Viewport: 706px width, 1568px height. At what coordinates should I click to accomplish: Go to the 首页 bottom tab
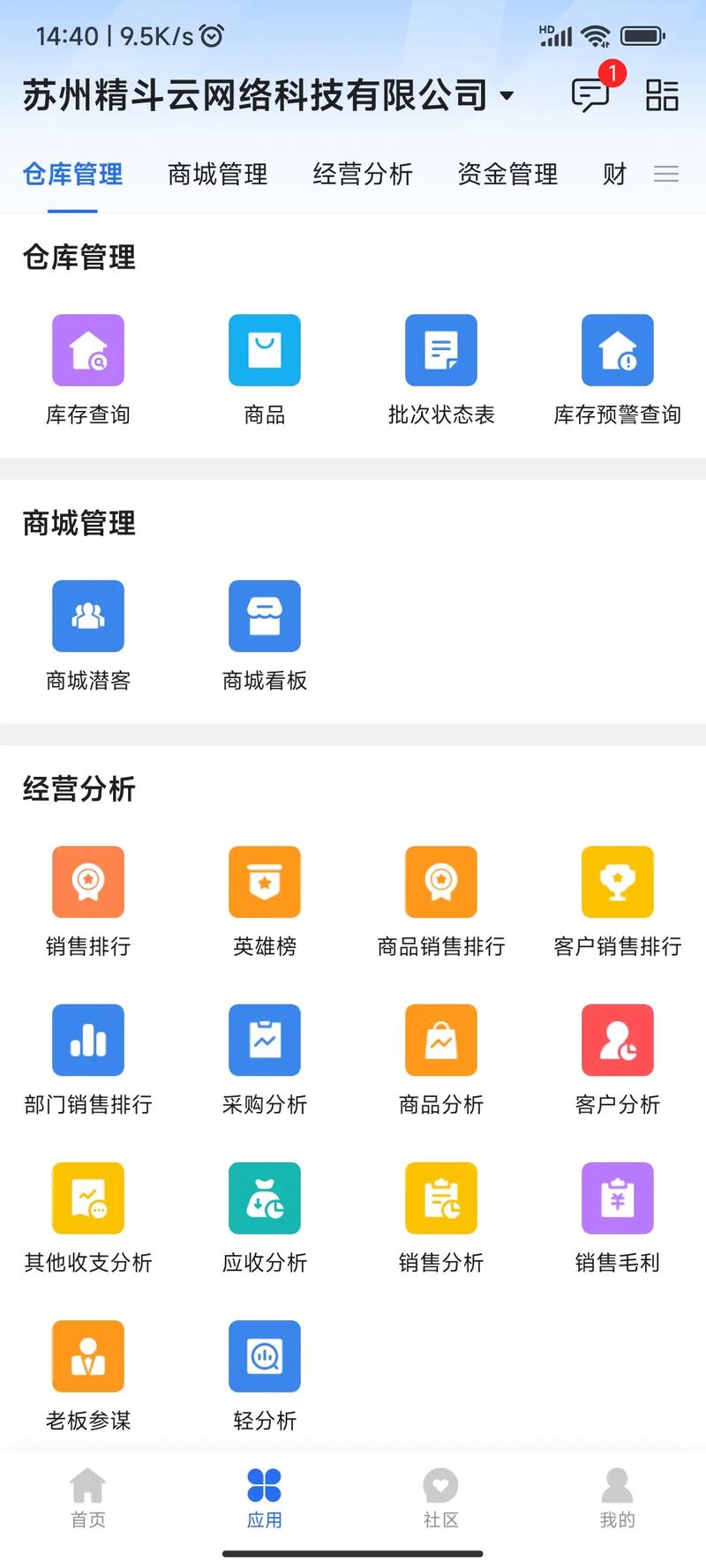88,1497
